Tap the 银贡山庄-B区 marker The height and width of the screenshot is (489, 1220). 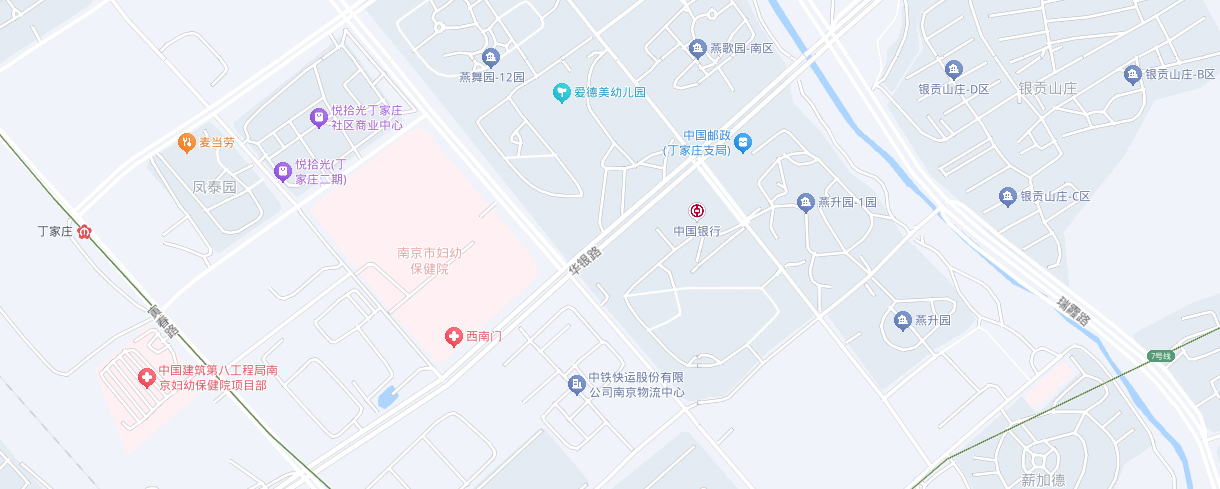pyautogui.click(x=1132, y=74)
